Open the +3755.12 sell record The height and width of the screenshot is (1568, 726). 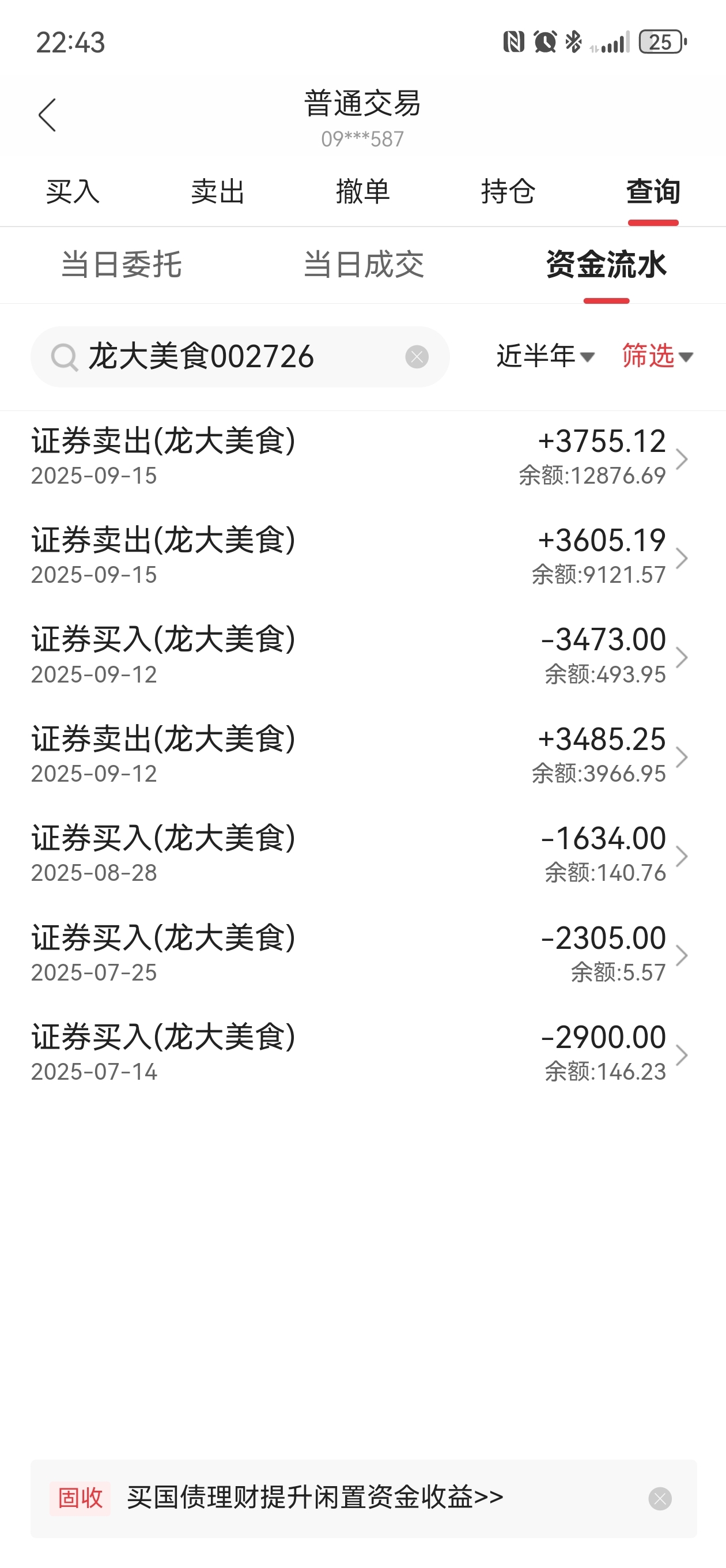pos(362,458)
